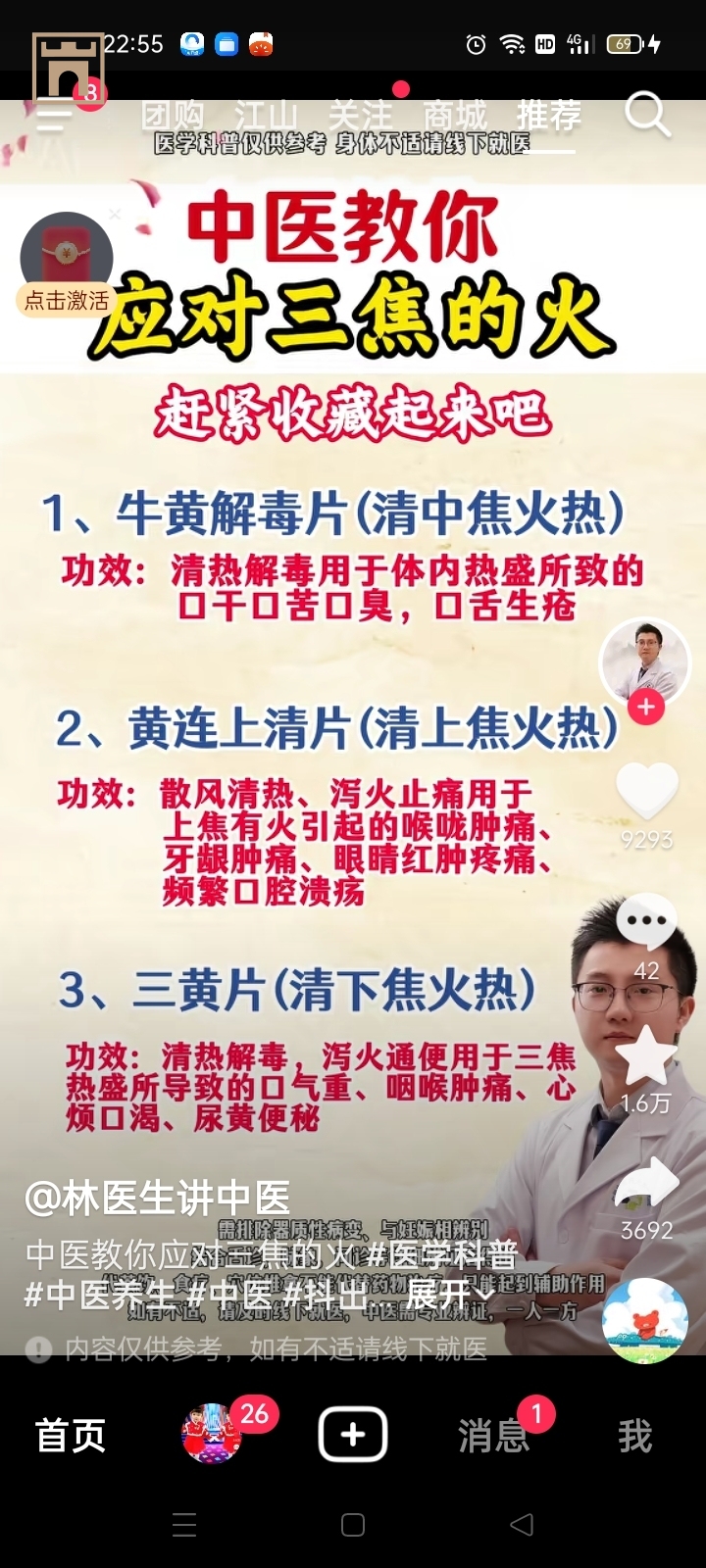Create a new post with the plus button
706x1568 pixels.
tap(353, 1436)
